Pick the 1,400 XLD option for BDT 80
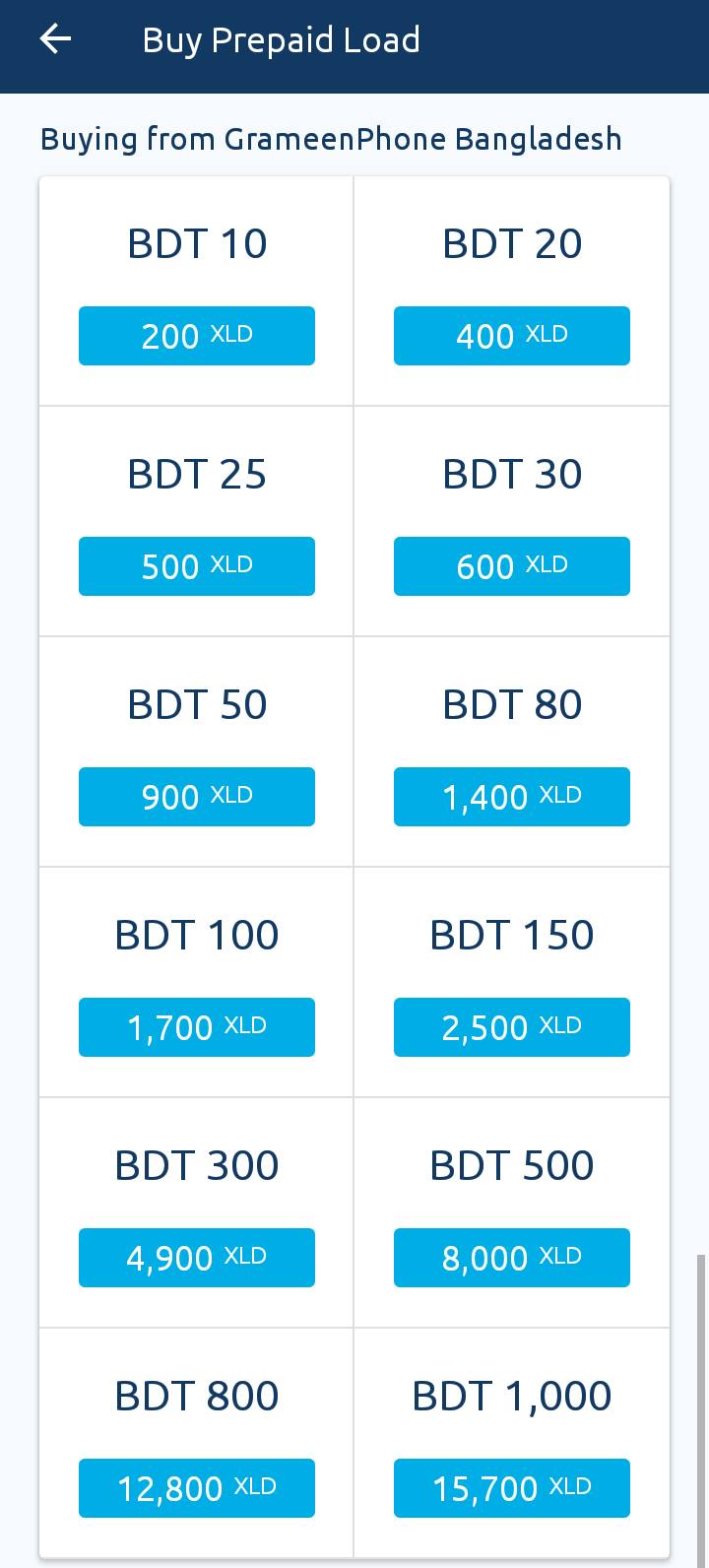Image resolution: width=709 pixels, height=1568 pixels. [512, 797]
